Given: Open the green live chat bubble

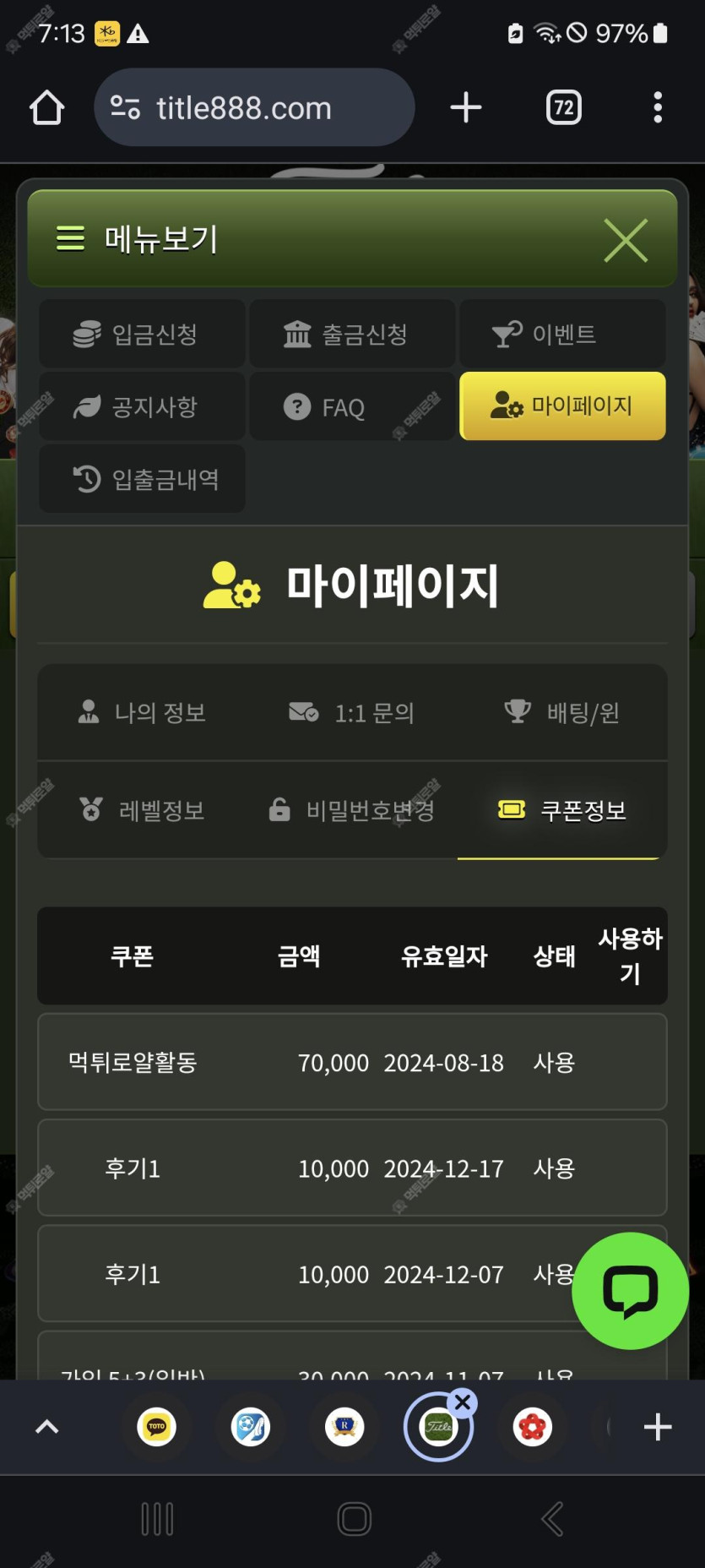Looking at the screenshot, I should (x=630, y=1291).
